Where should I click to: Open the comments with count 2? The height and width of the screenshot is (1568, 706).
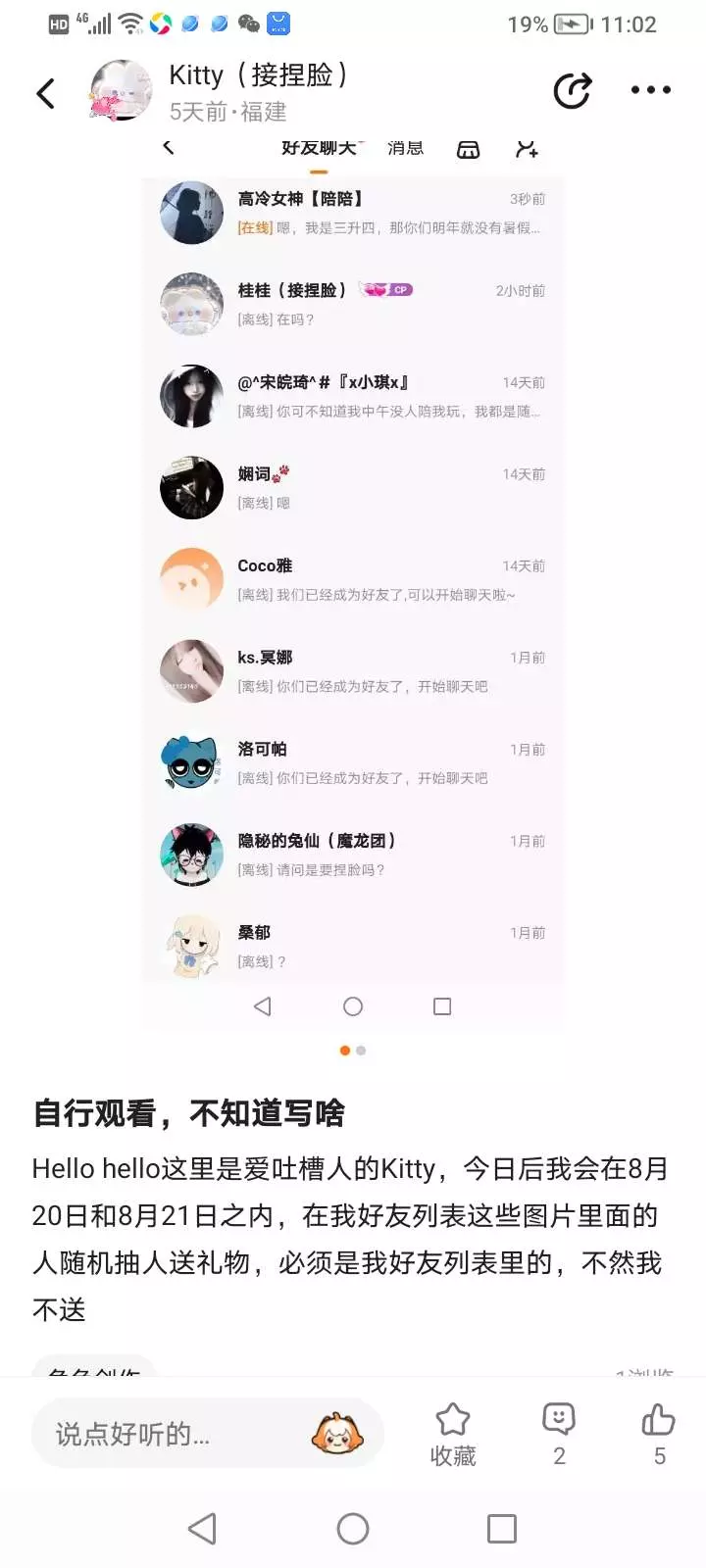pyautogui.click(x=559, y=1434)
